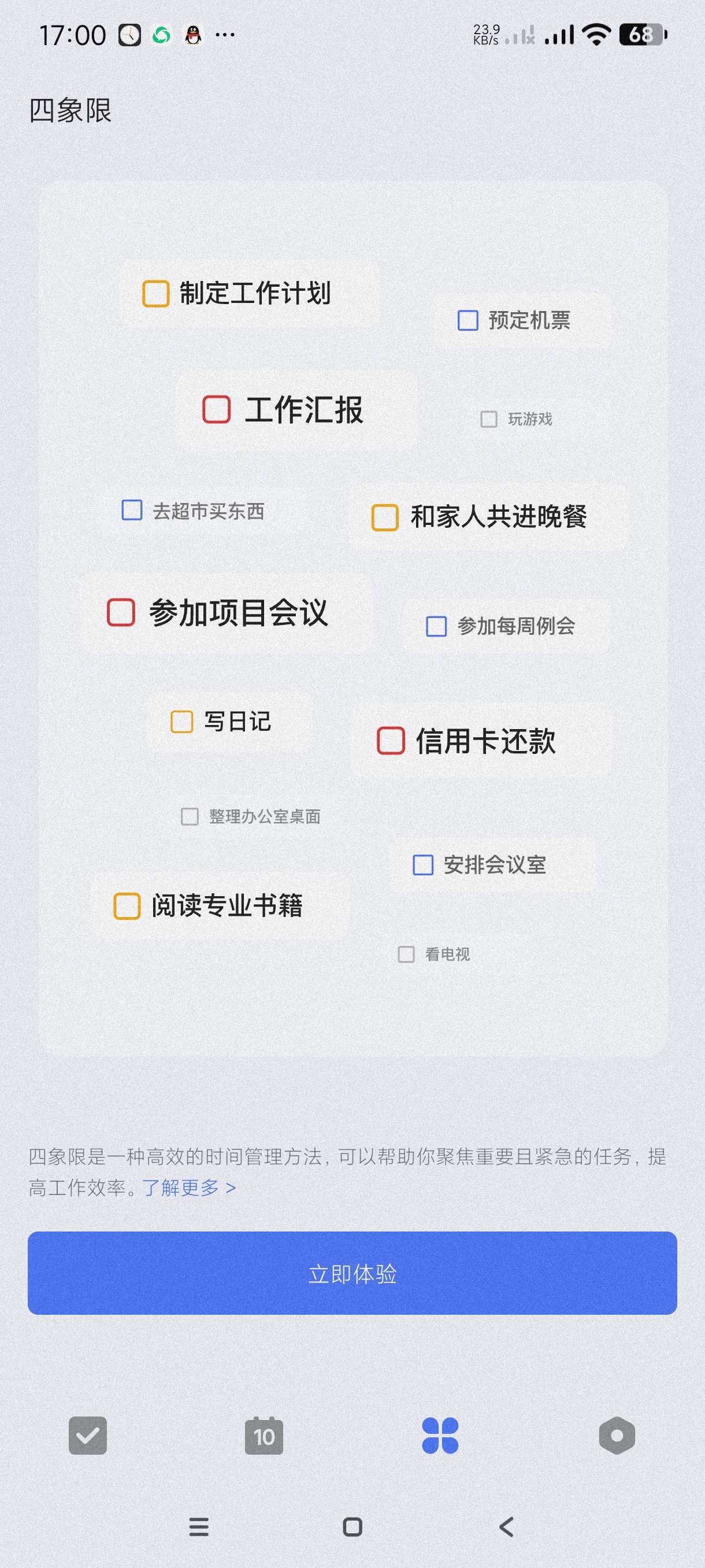Tap the system back button
Screen dimensions: 705x1568
tap(506, 1526)
